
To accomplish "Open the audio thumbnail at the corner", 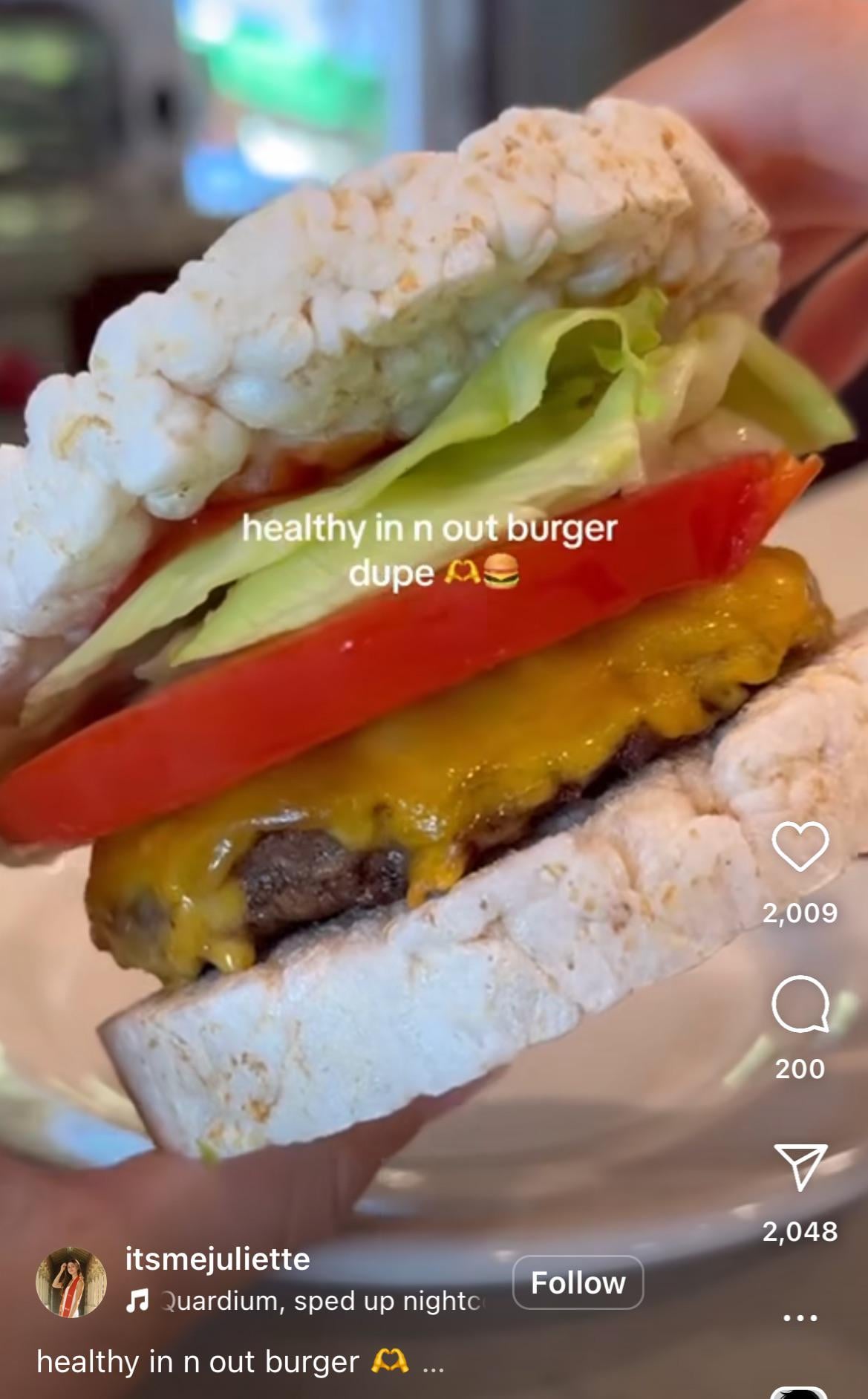I will pyautogui.click(x=799, y=1392).
